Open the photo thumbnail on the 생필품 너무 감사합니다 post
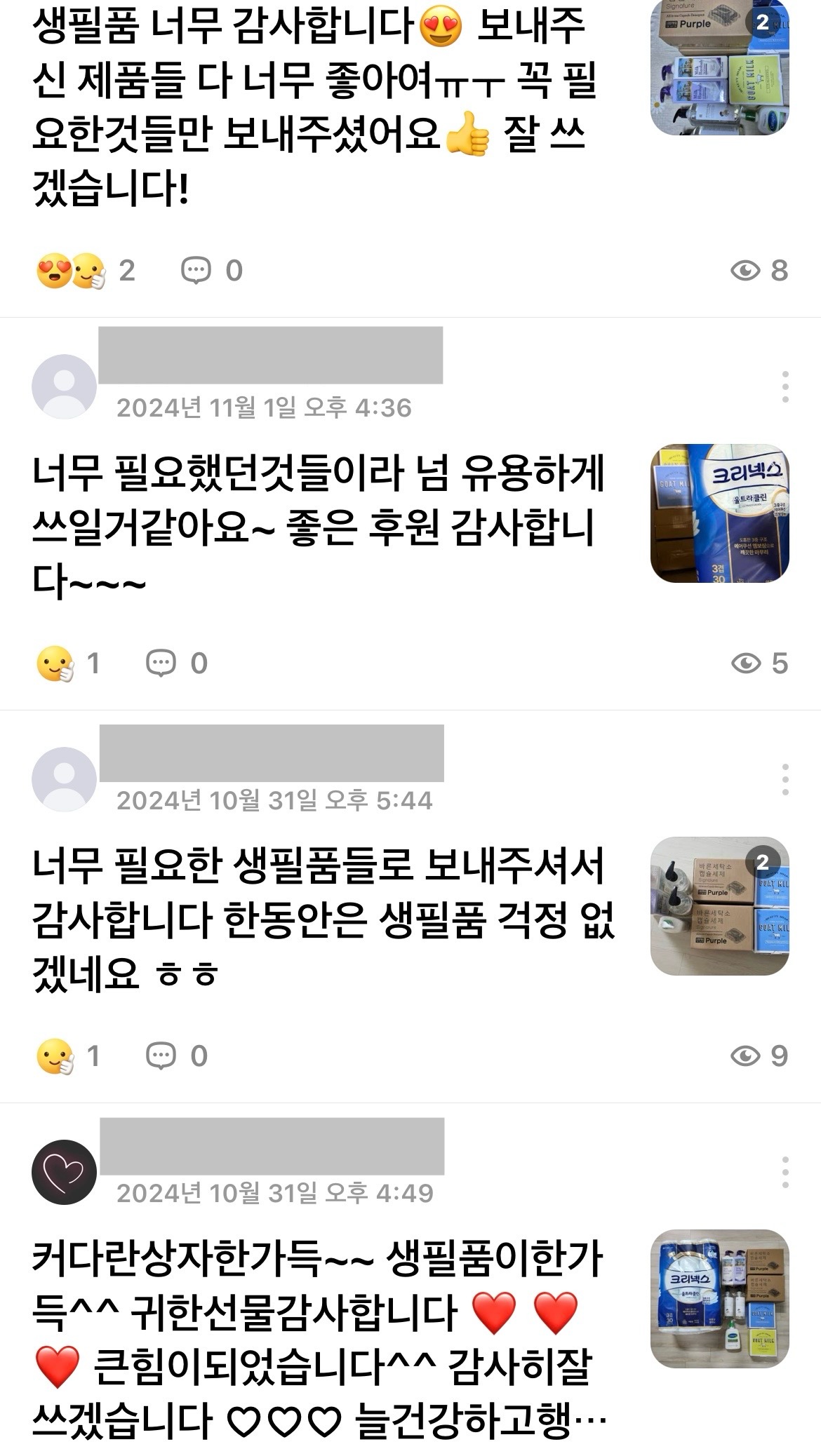 (719, 67)
